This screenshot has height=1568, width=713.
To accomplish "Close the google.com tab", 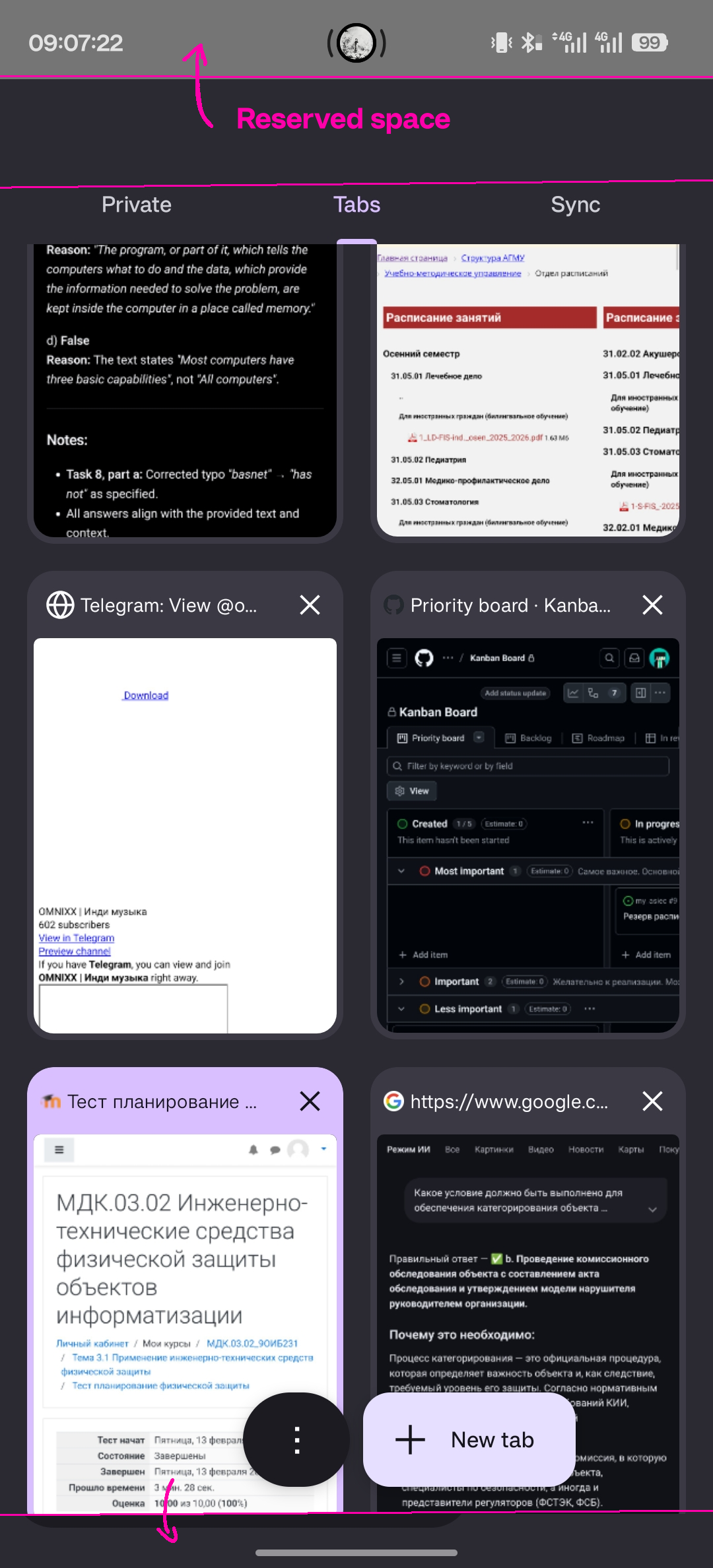I will (652, 1101).
